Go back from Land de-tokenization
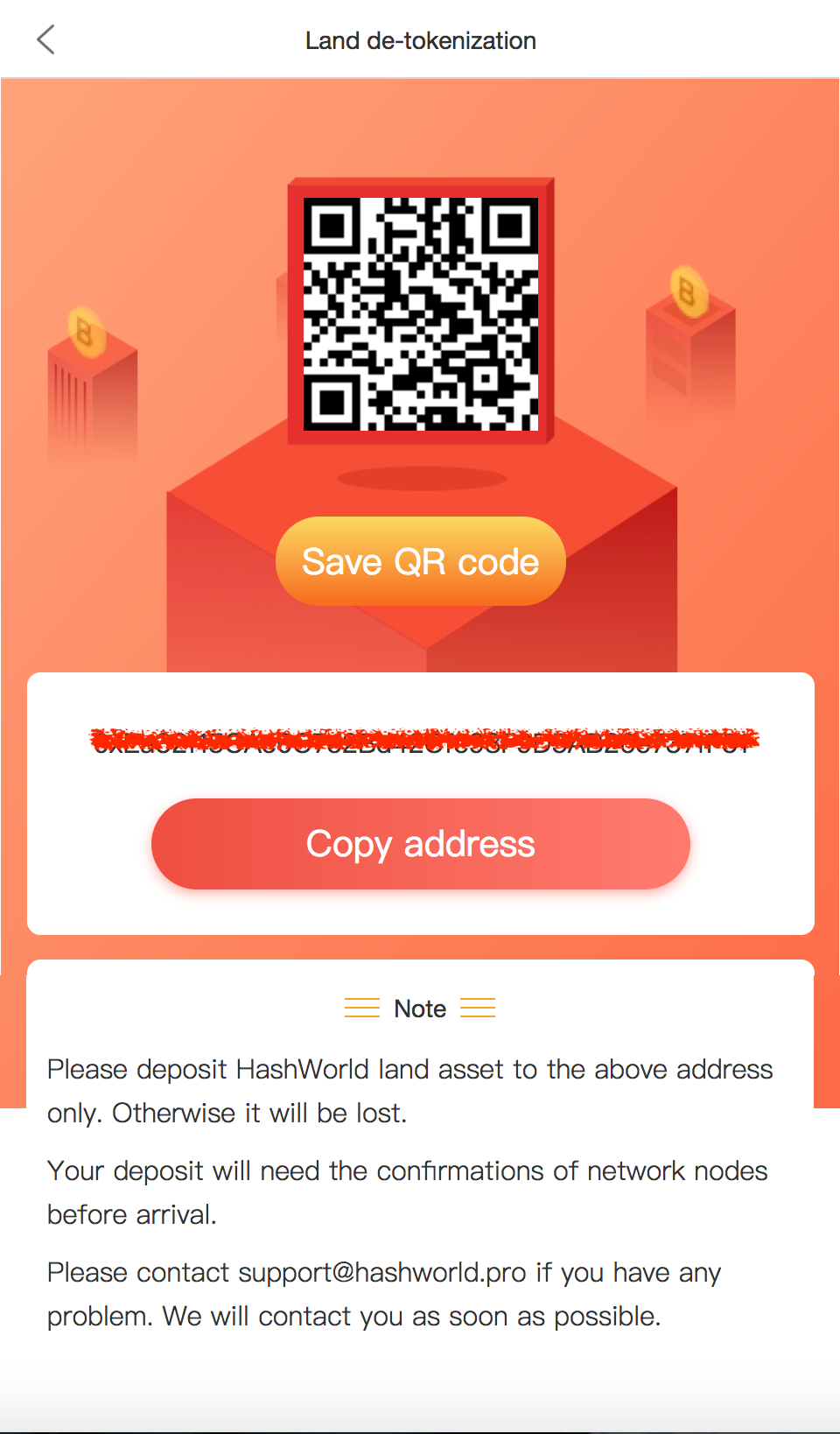The height and width of the screenshot is (1434, 840). (45, 39)
